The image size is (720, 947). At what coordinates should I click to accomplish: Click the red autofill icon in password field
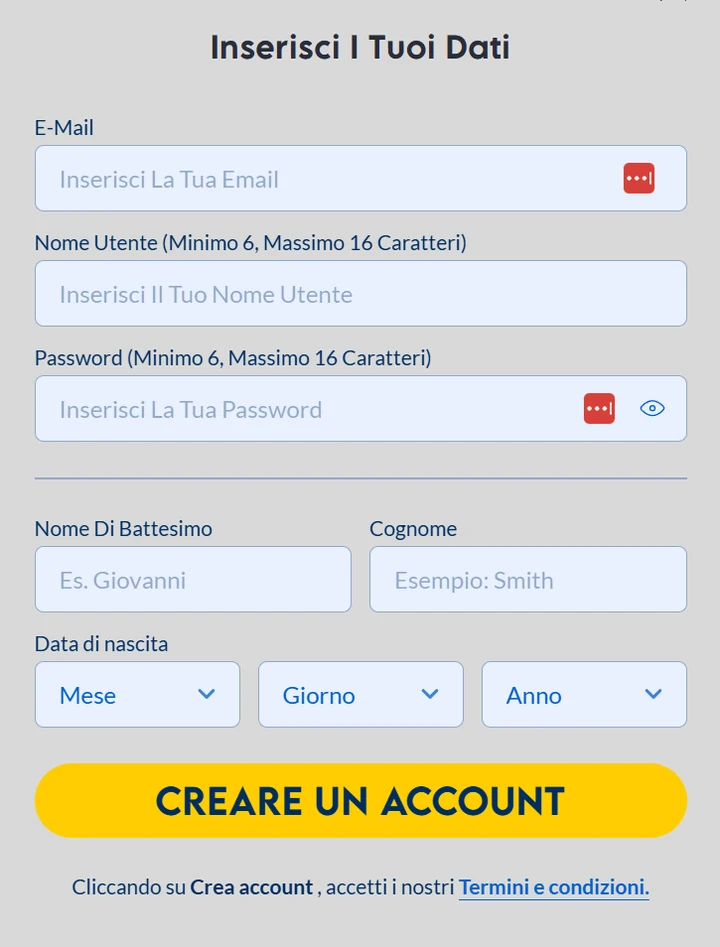[x=598, y=408]
